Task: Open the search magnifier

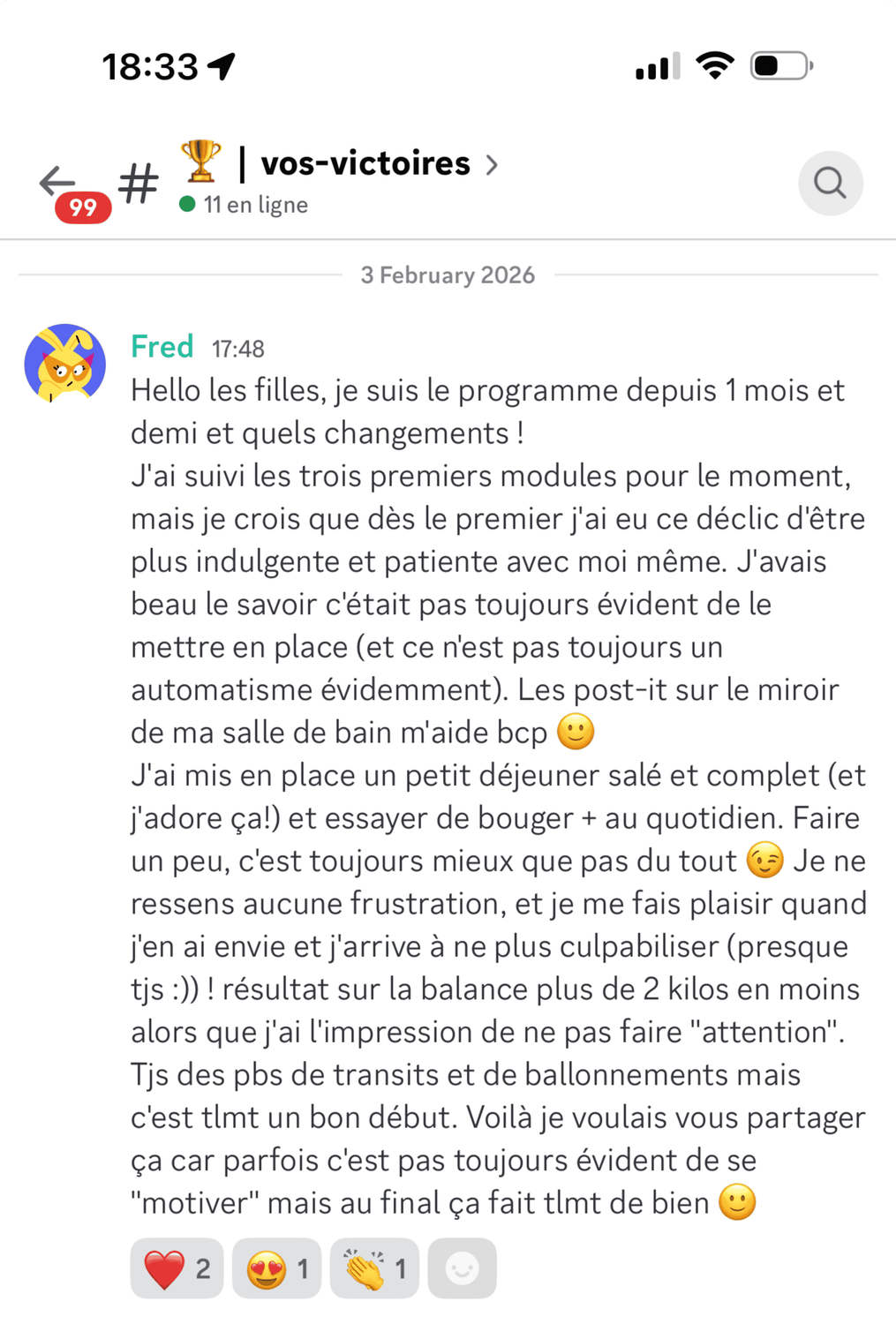Action: (830, 183)
